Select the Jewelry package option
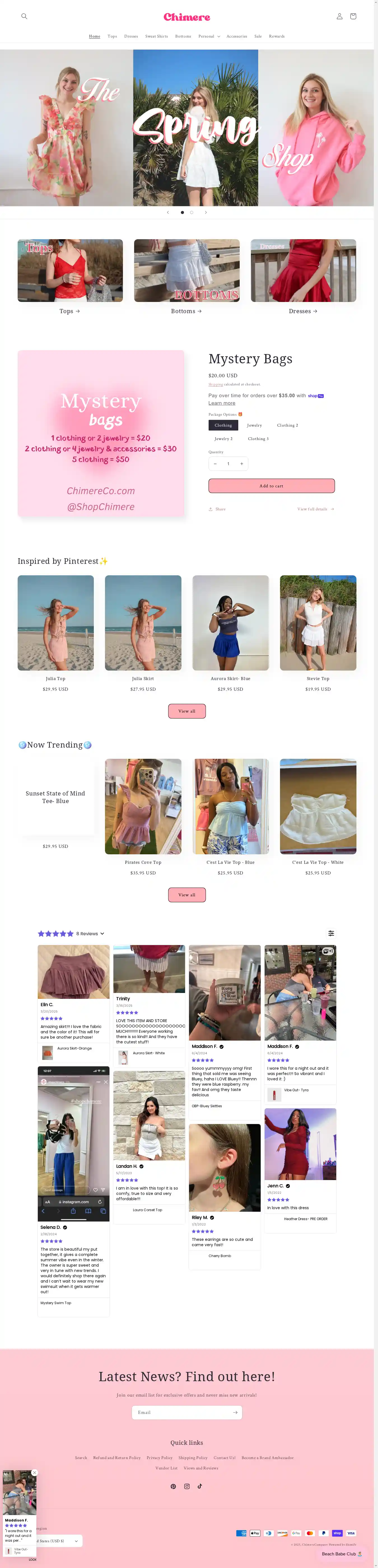The width and height of the screenshot is (378, 1568). tap(255, 425)
